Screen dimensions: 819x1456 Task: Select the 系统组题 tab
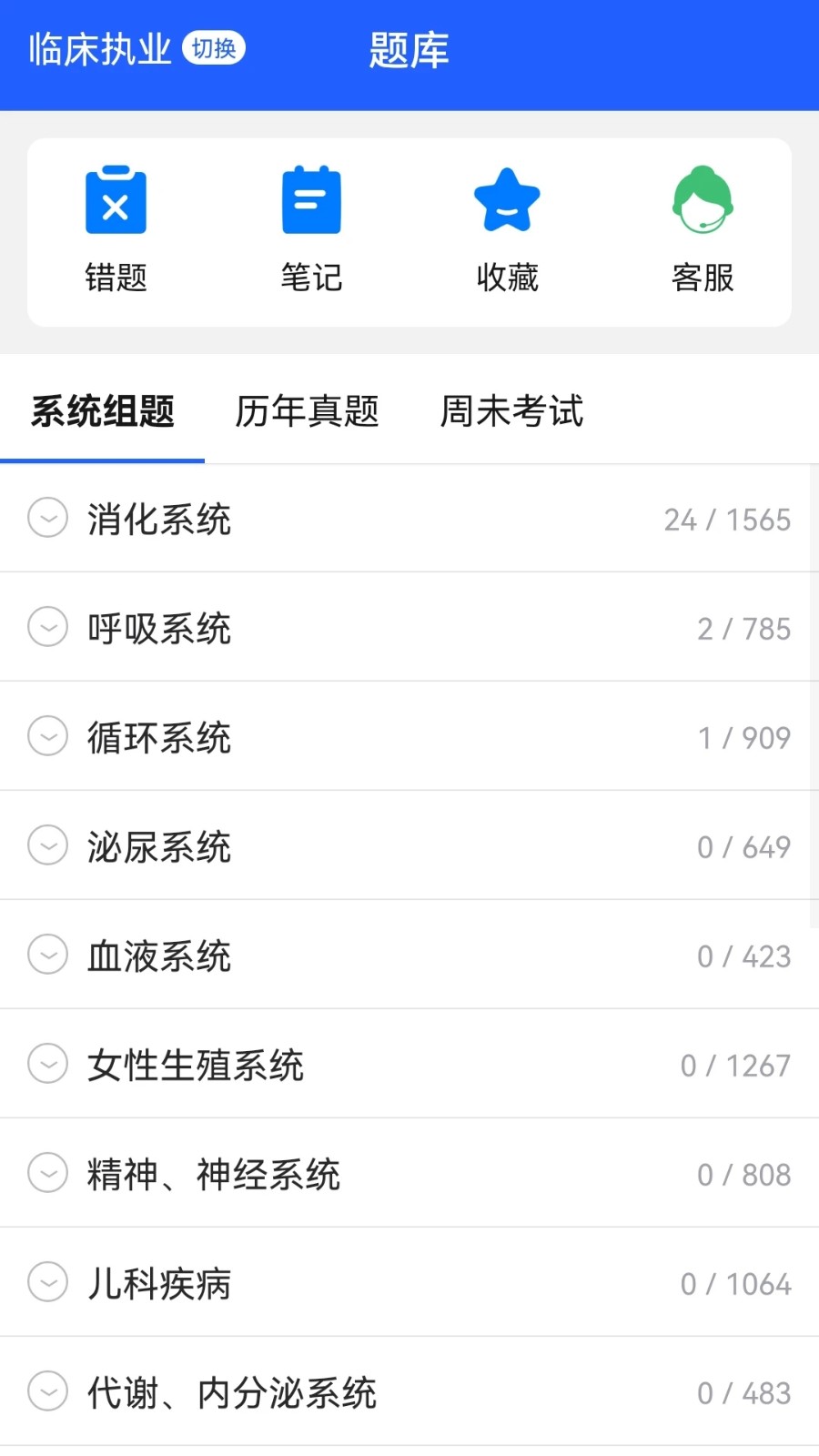[x=102, y=411]
